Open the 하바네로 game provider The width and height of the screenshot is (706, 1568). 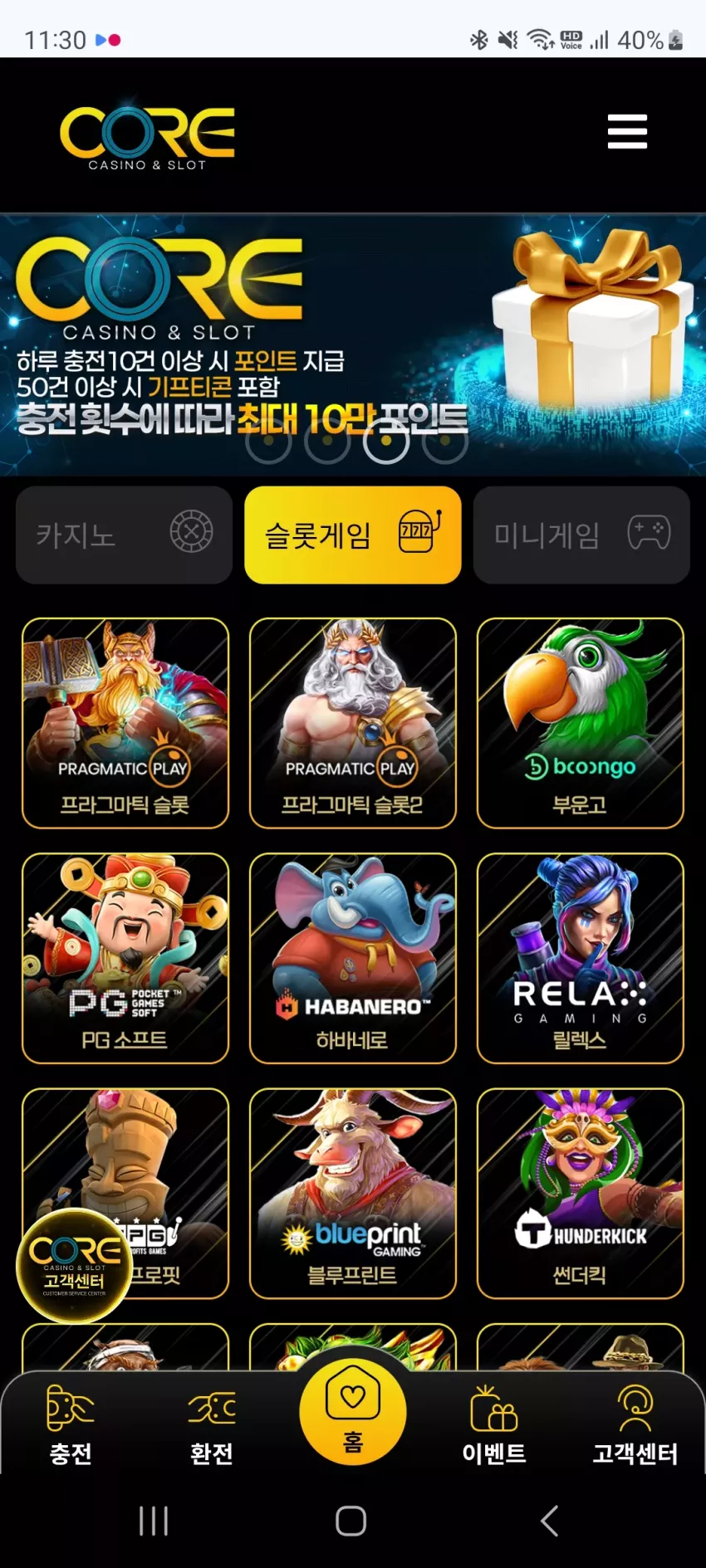353,958
